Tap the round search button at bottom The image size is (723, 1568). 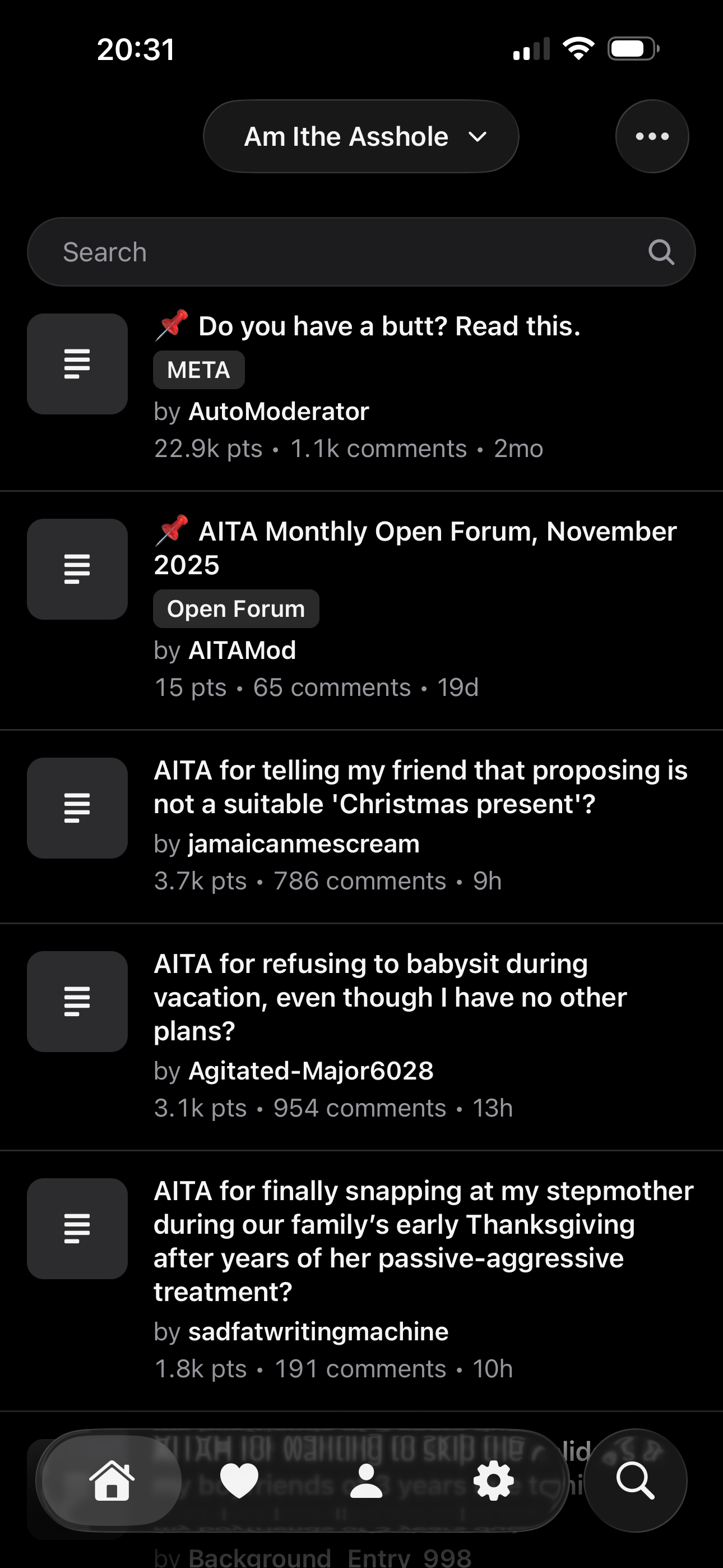tap(636, 1481)
